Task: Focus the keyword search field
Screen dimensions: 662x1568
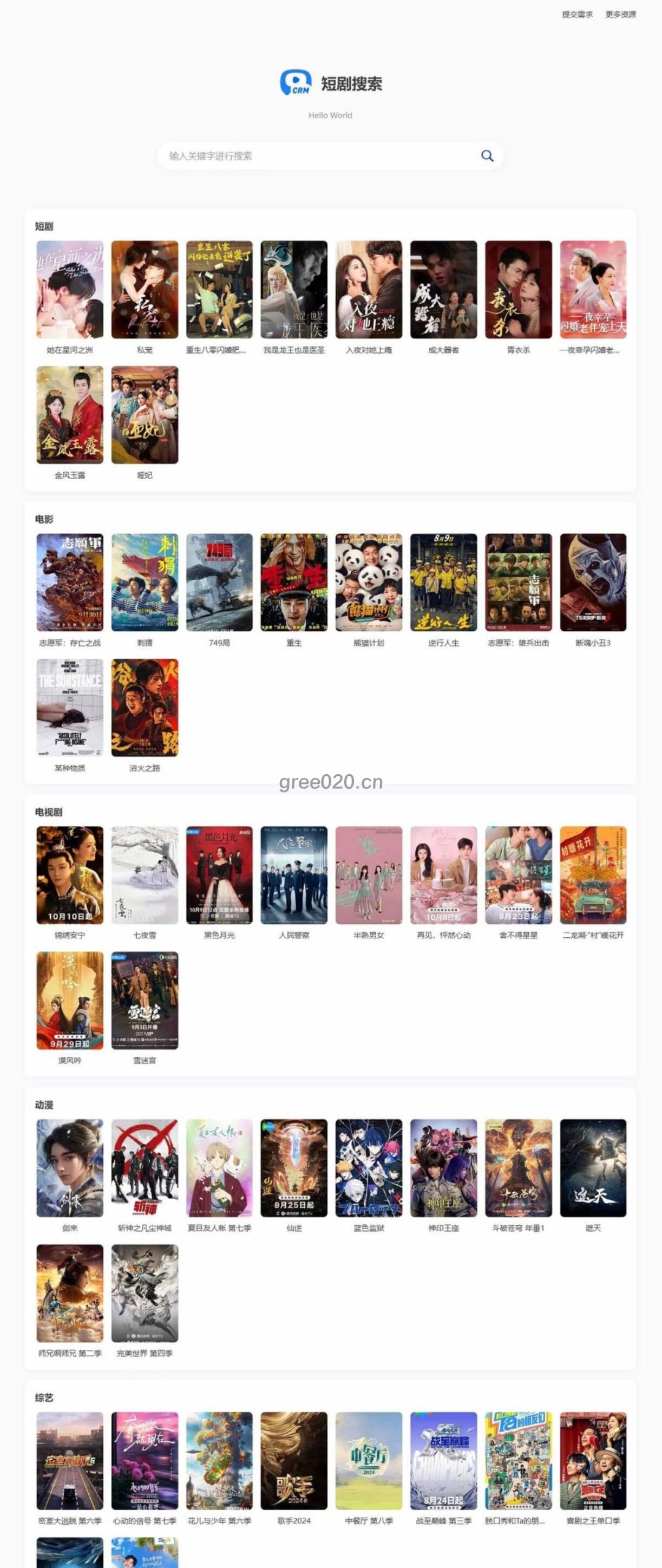Action: click(317, 156)
